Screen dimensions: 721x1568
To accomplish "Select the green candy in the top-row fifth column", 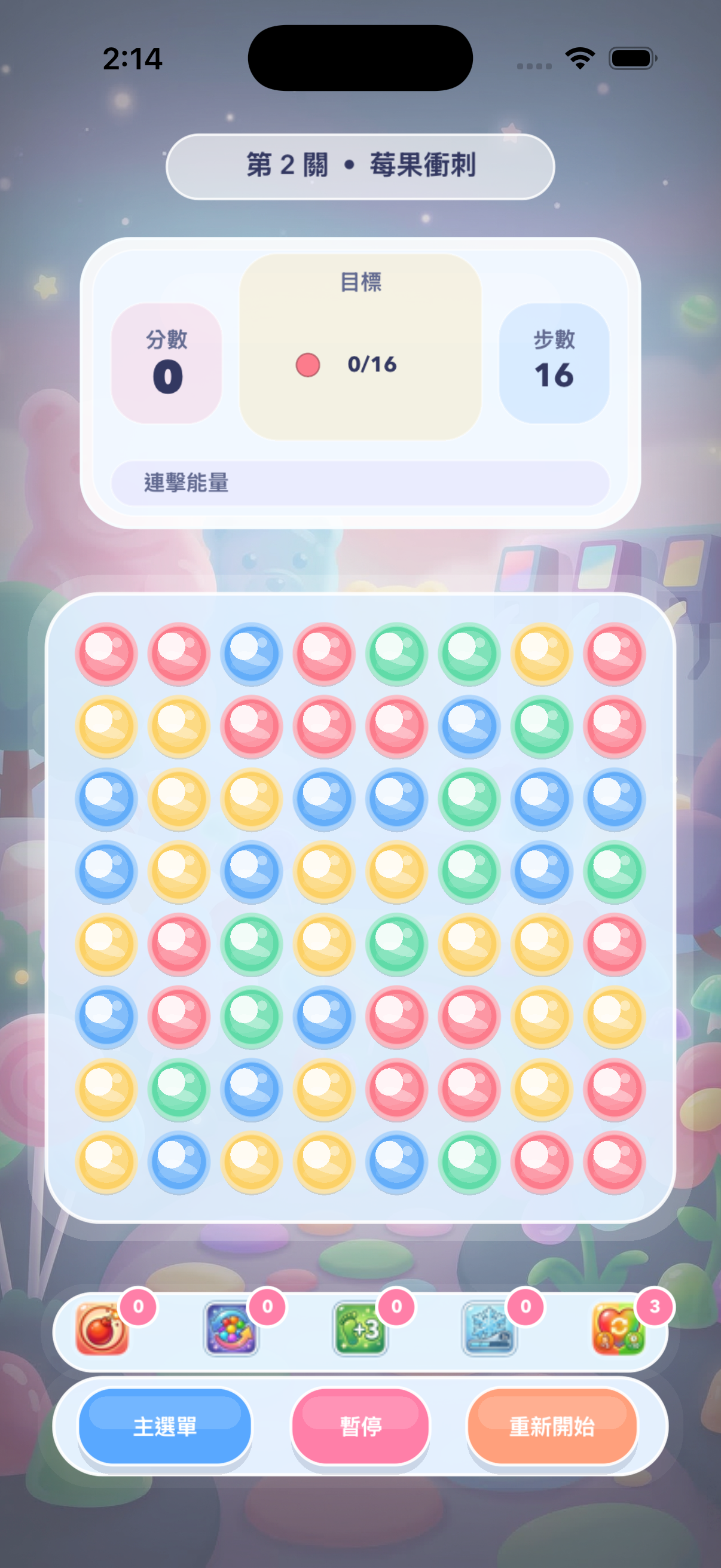I will [x=396, y=652].
